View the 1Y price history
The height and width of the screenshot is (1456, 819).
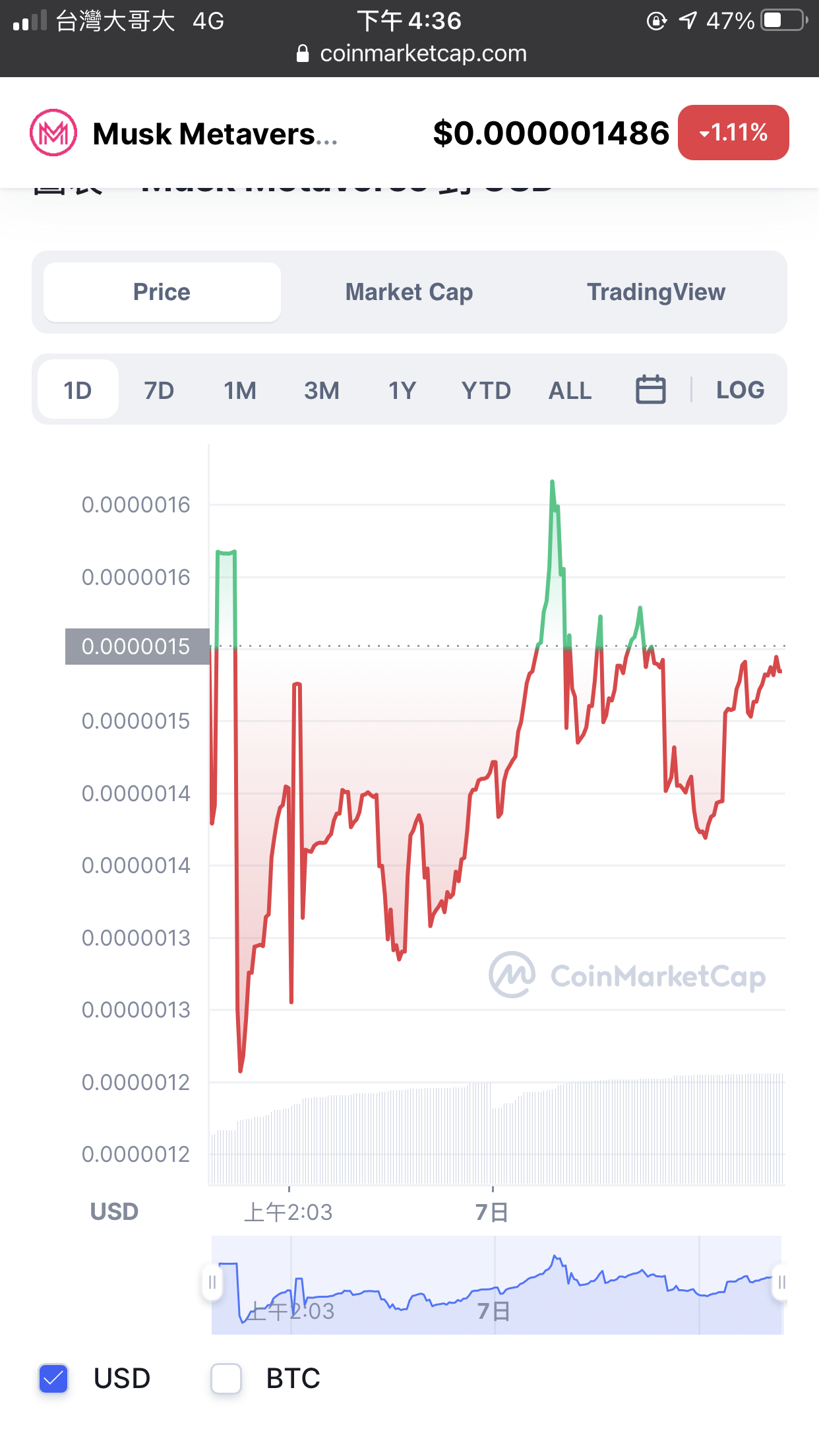402,390
